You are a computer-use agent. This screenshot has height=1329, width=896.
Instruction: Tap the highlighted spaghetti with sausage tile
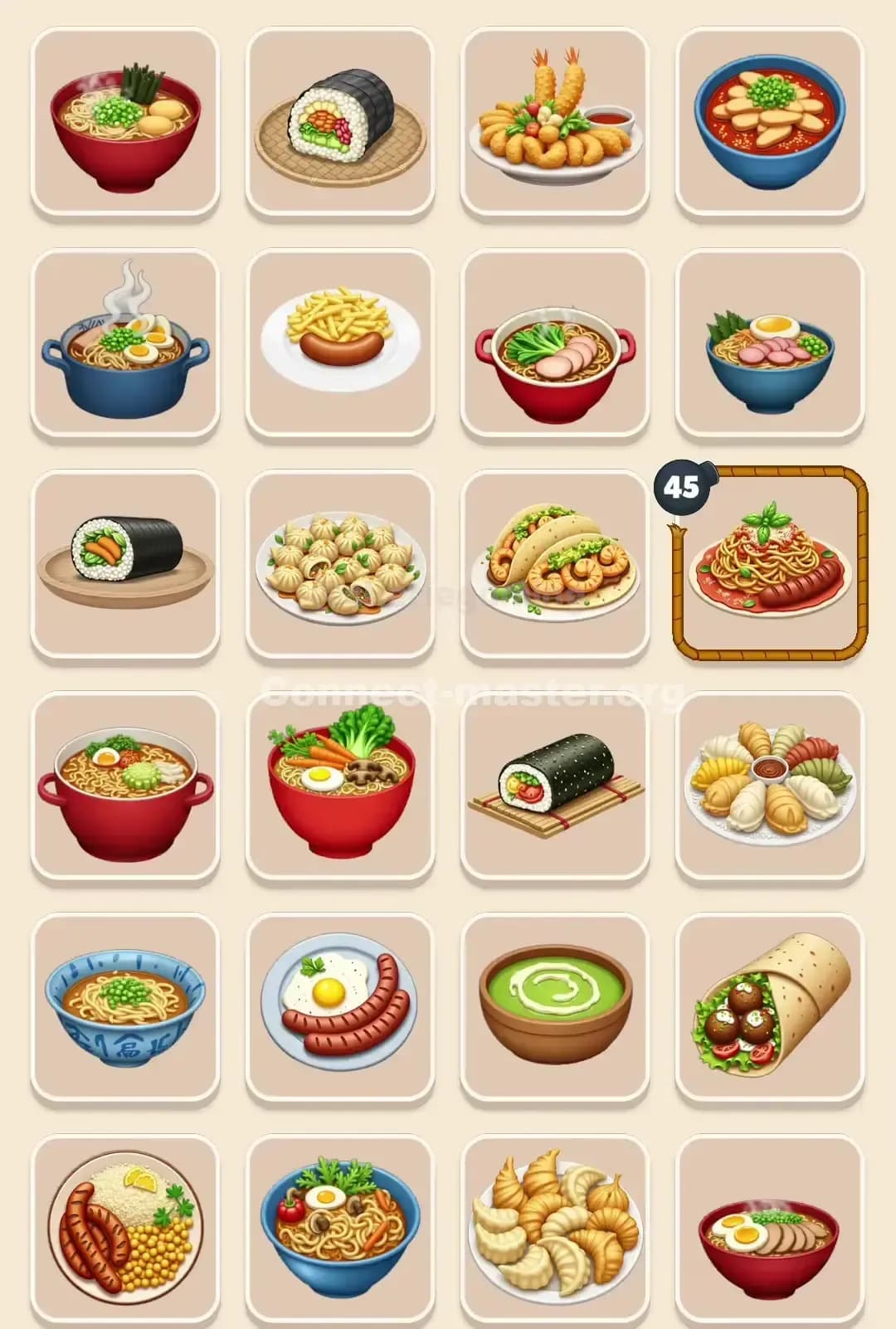767,572
